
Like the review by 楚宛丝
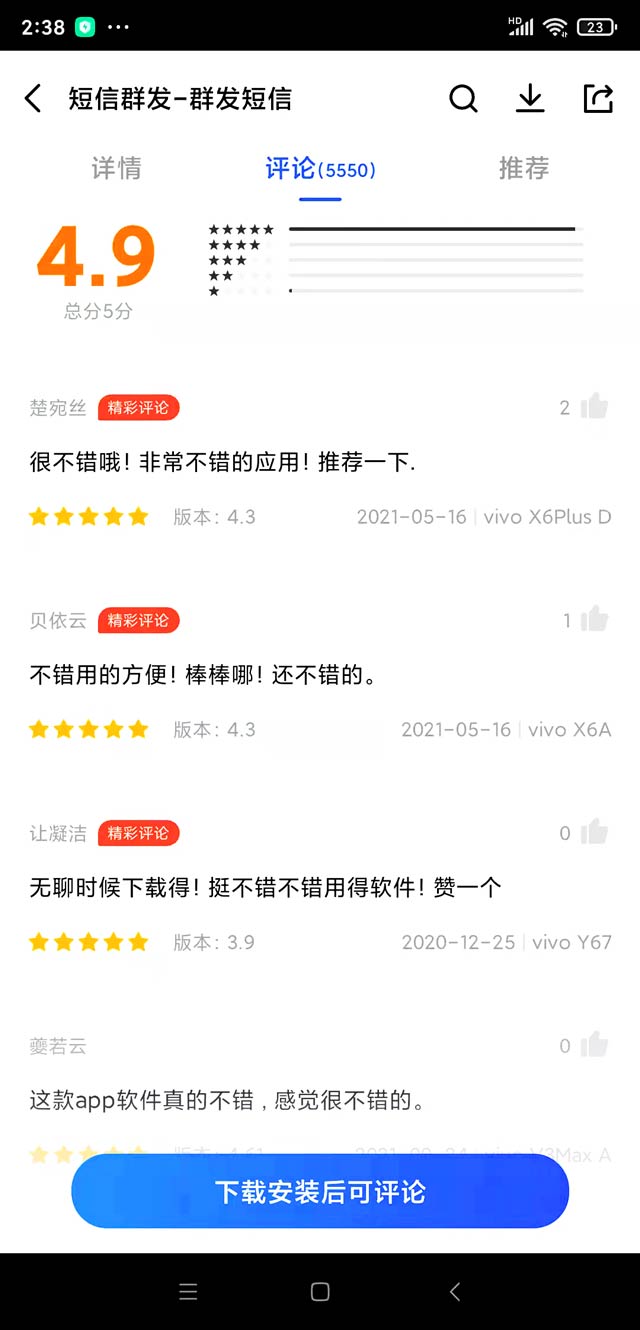coord(594,406)
